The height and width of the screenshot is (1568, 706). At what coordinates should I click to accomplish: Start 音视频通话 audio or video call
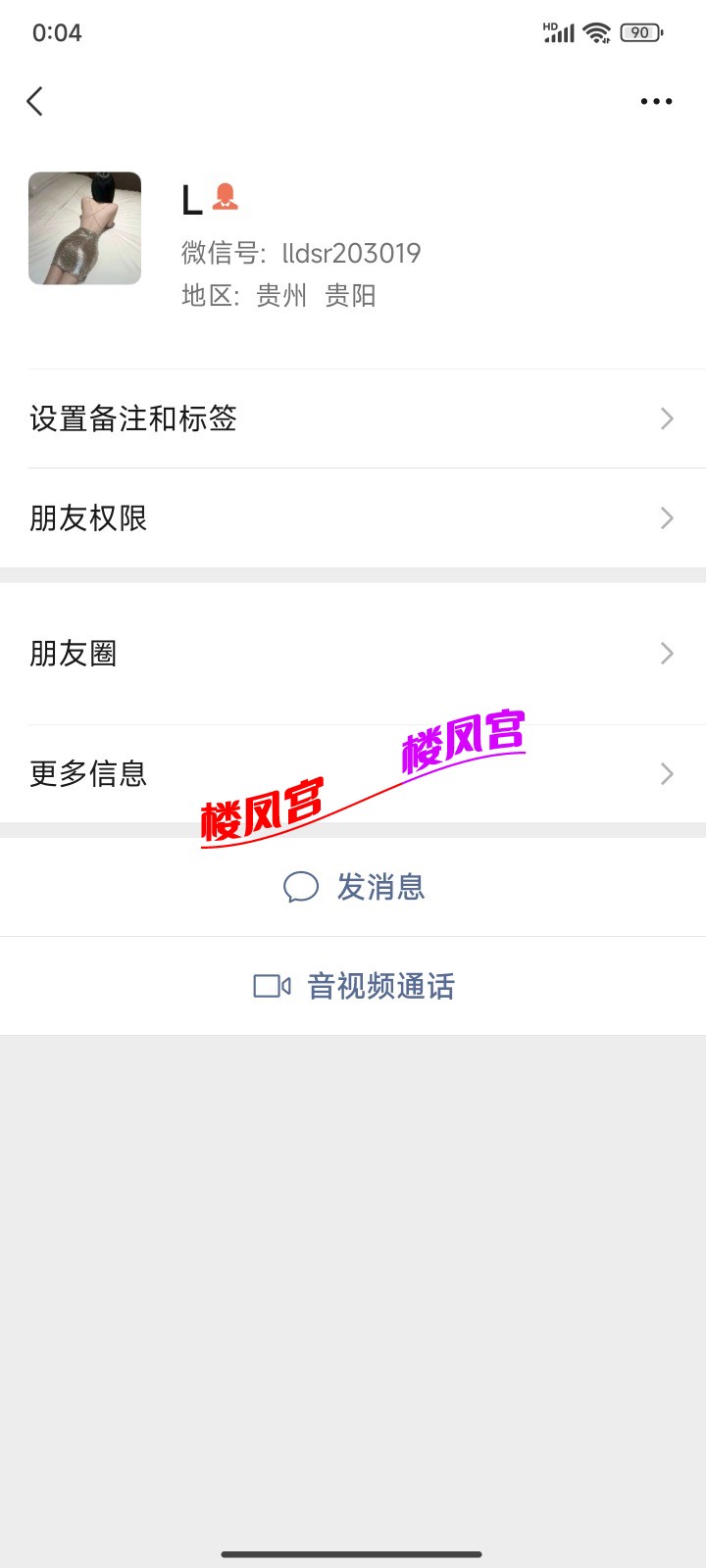tap(379, 987)
